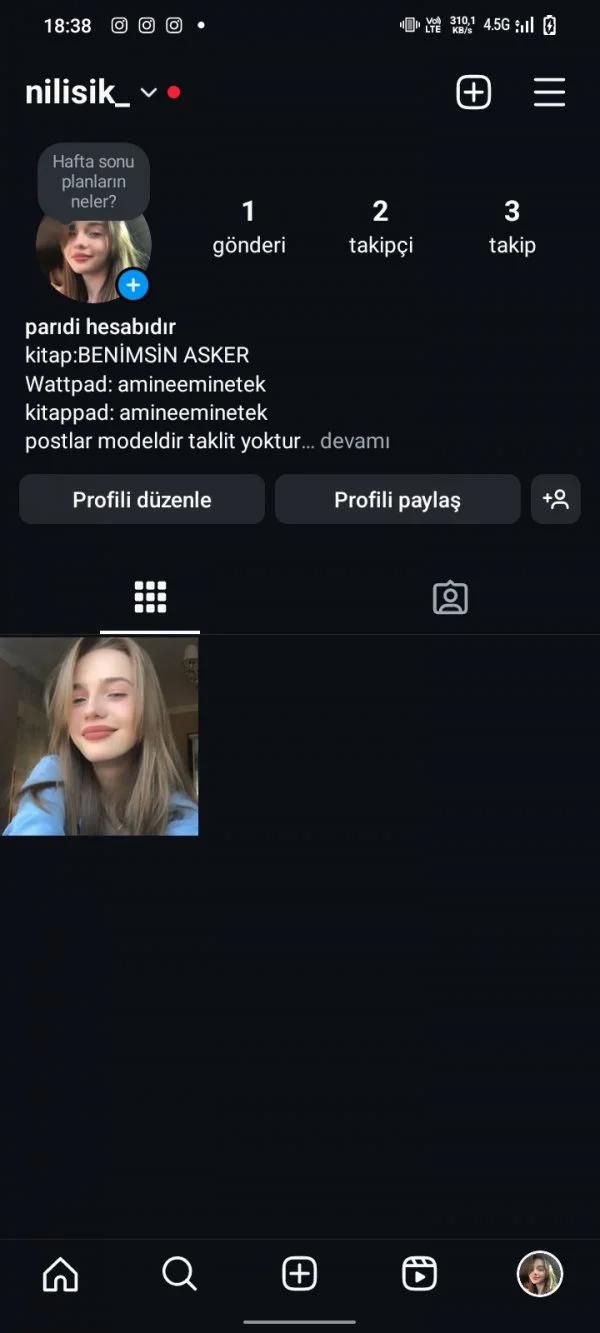Switch to the tagged photos tab
Screen dimensions: 600x1333
[450, 597]
